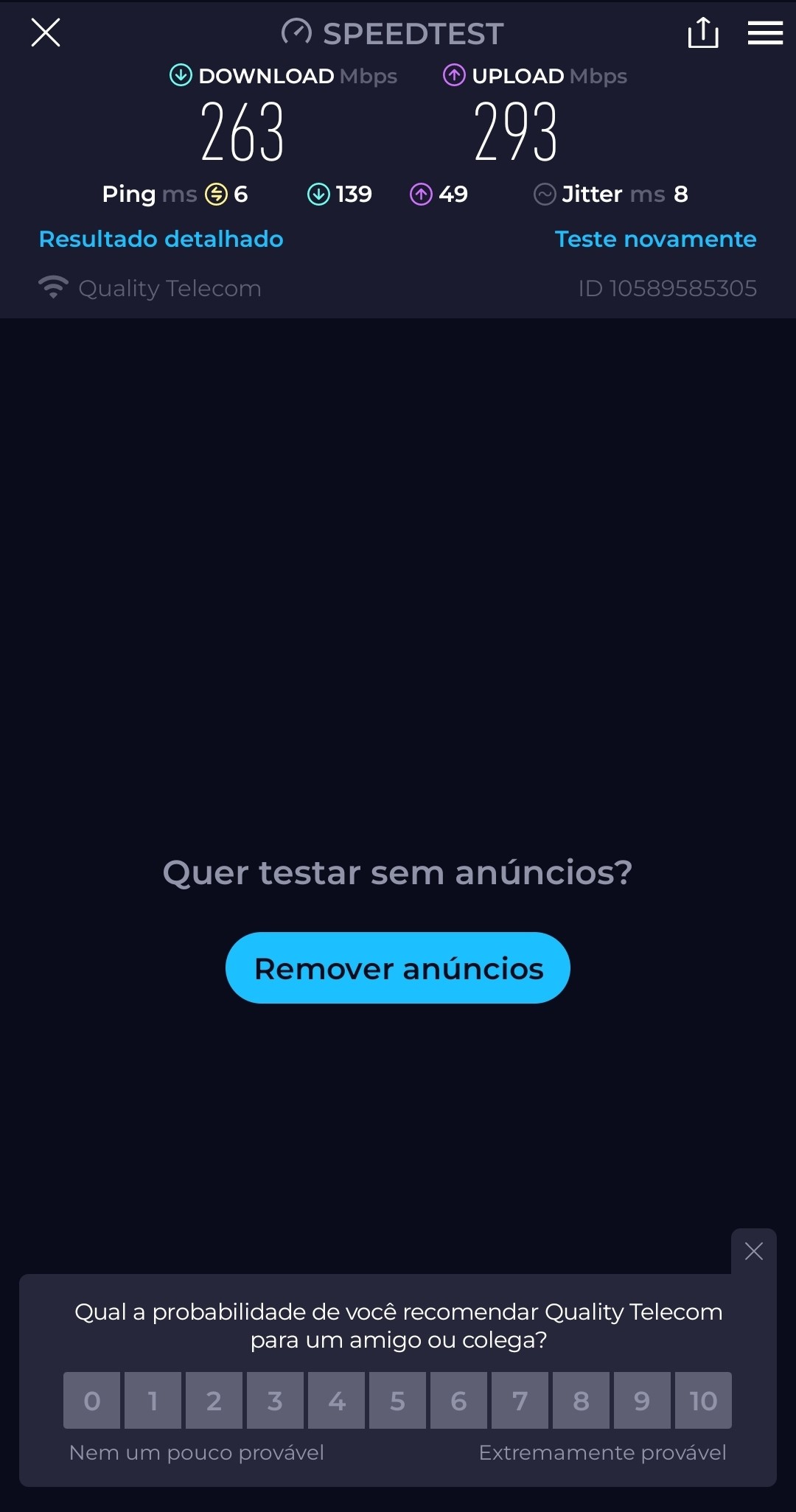Select rating 7 in the survey
The image size is (796, 1512).
point(520,1400)
